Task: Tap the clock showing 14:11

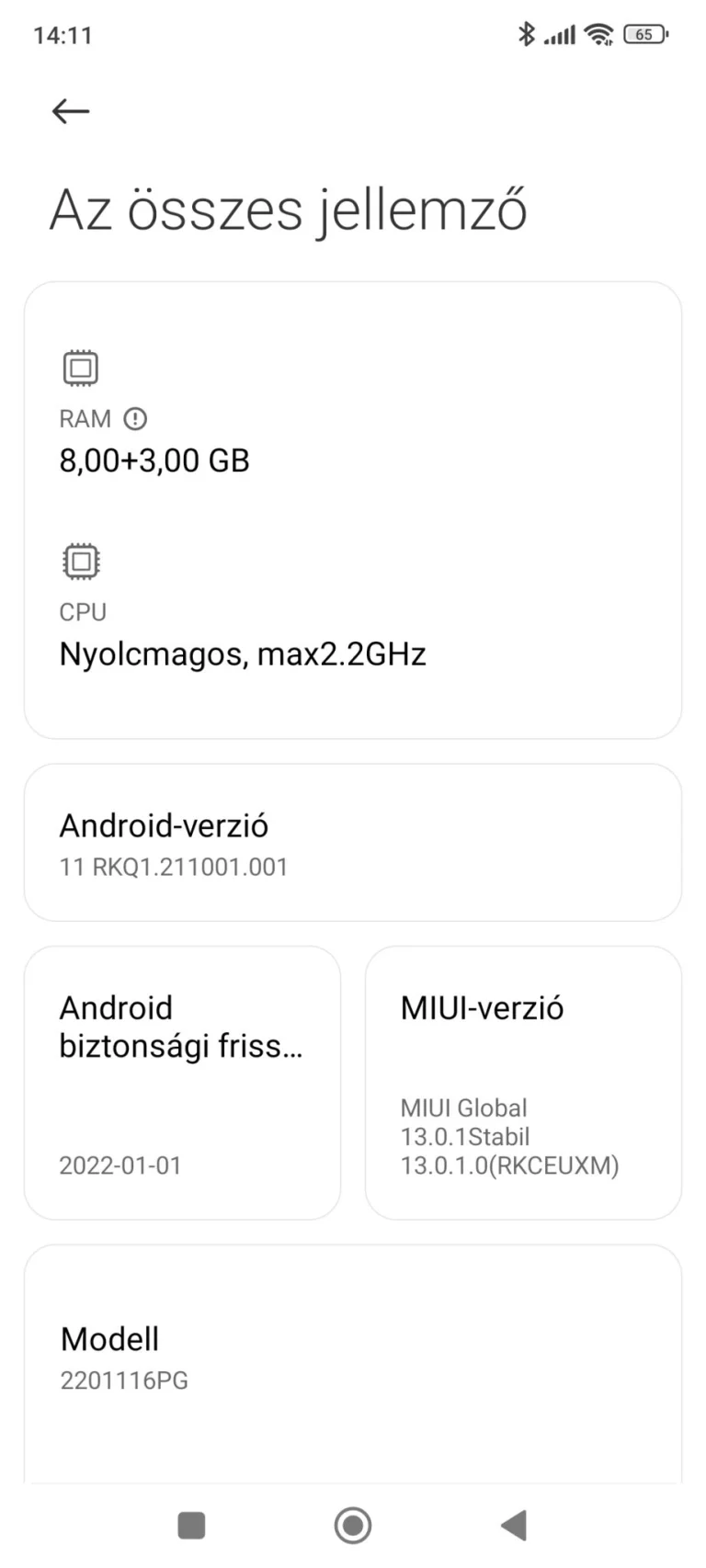Action: click(x=63, y=34)
